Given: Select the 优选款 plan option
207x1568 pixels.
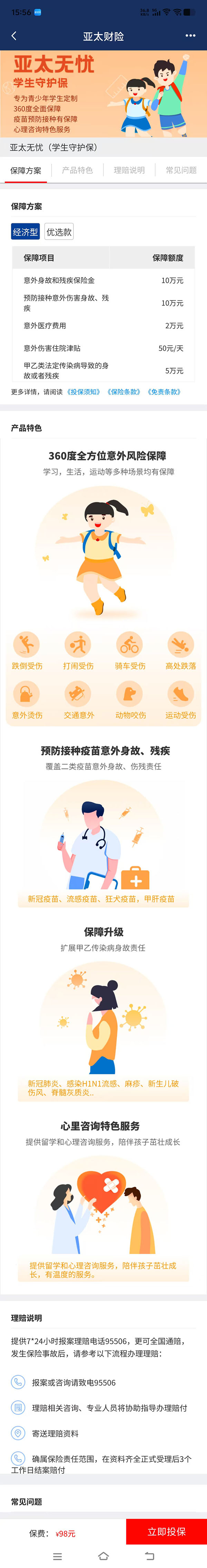Looking at the screenshot, I should tap(59, 232).
